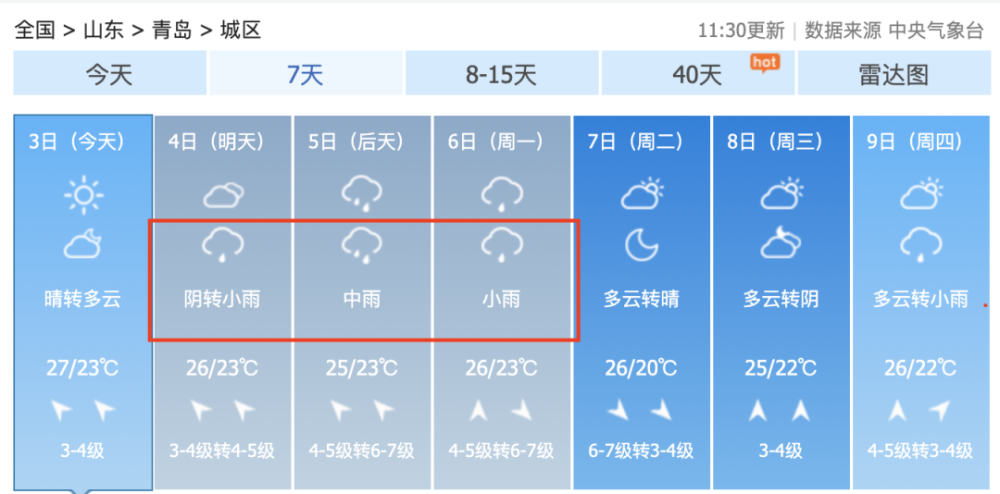Select the 9日（周四） forecast card

pyautogui.click(x=920, y=300)
